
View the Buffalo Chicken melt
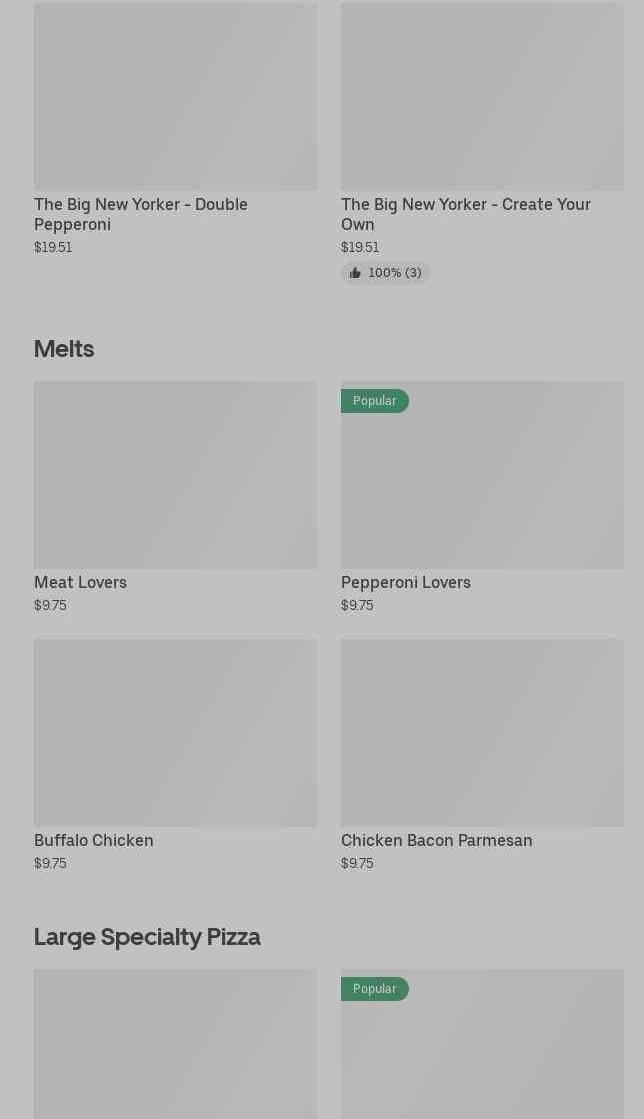click(x=175, y=755)
